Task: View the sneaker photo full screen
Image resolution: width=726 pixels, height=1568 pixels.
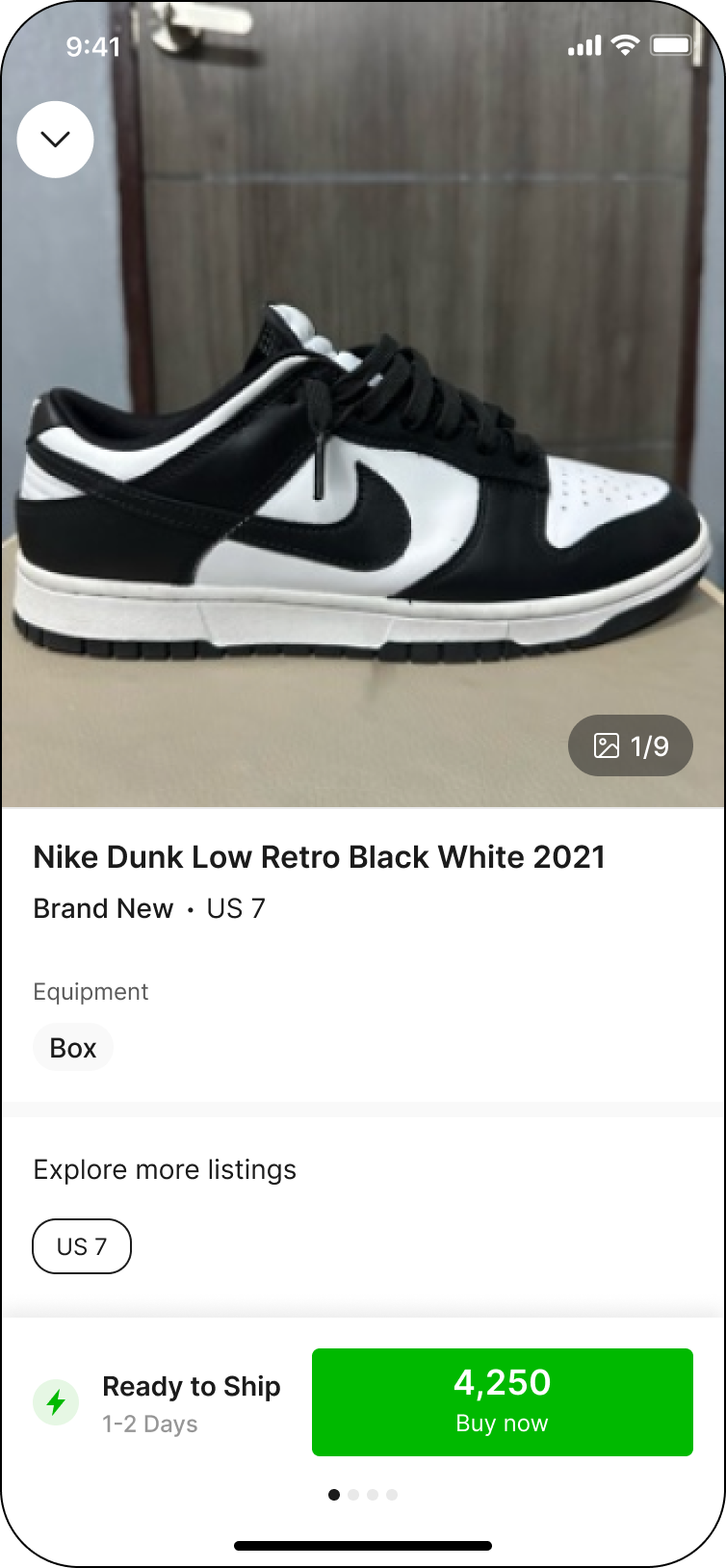Action: point(363,482)
